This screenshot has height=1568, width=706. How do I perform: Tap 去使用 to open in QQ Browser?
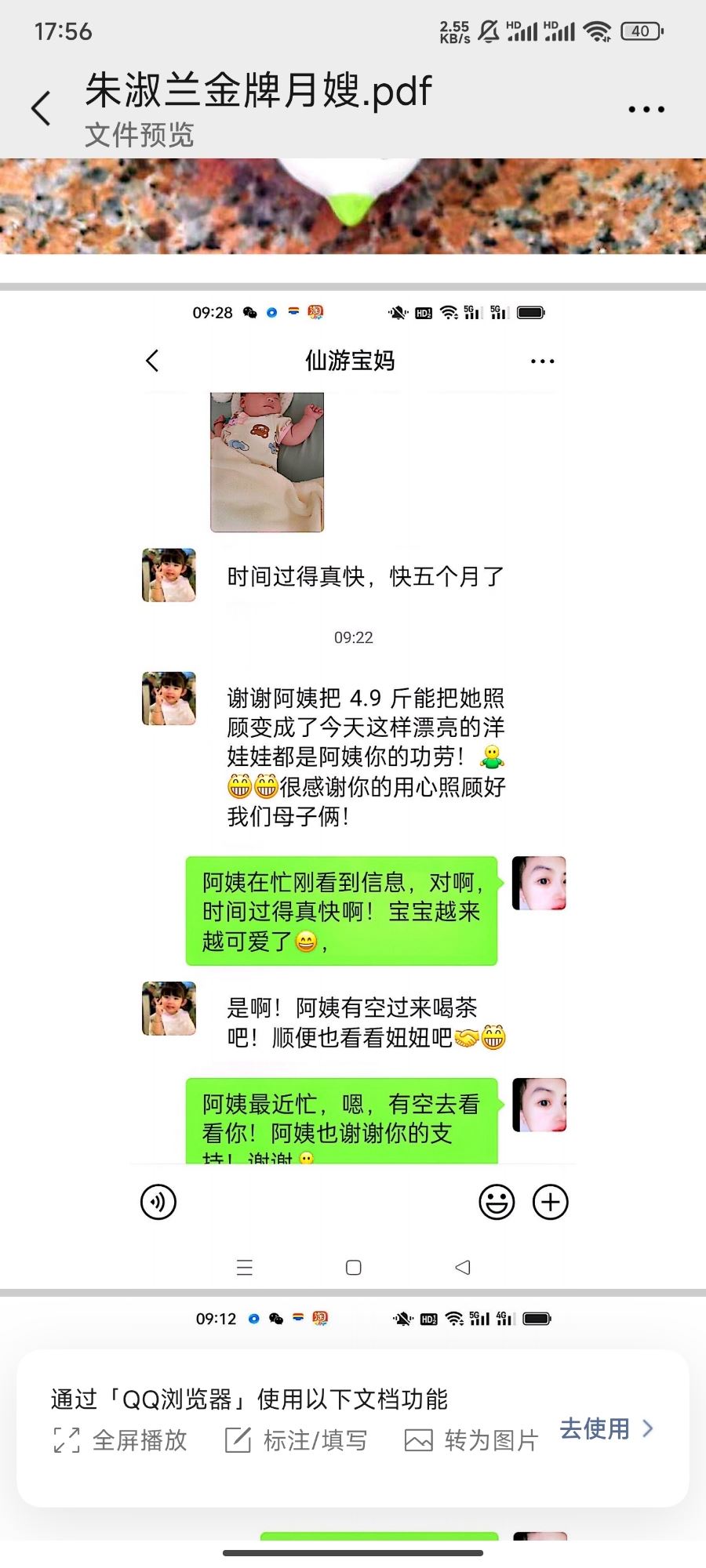606,1428
